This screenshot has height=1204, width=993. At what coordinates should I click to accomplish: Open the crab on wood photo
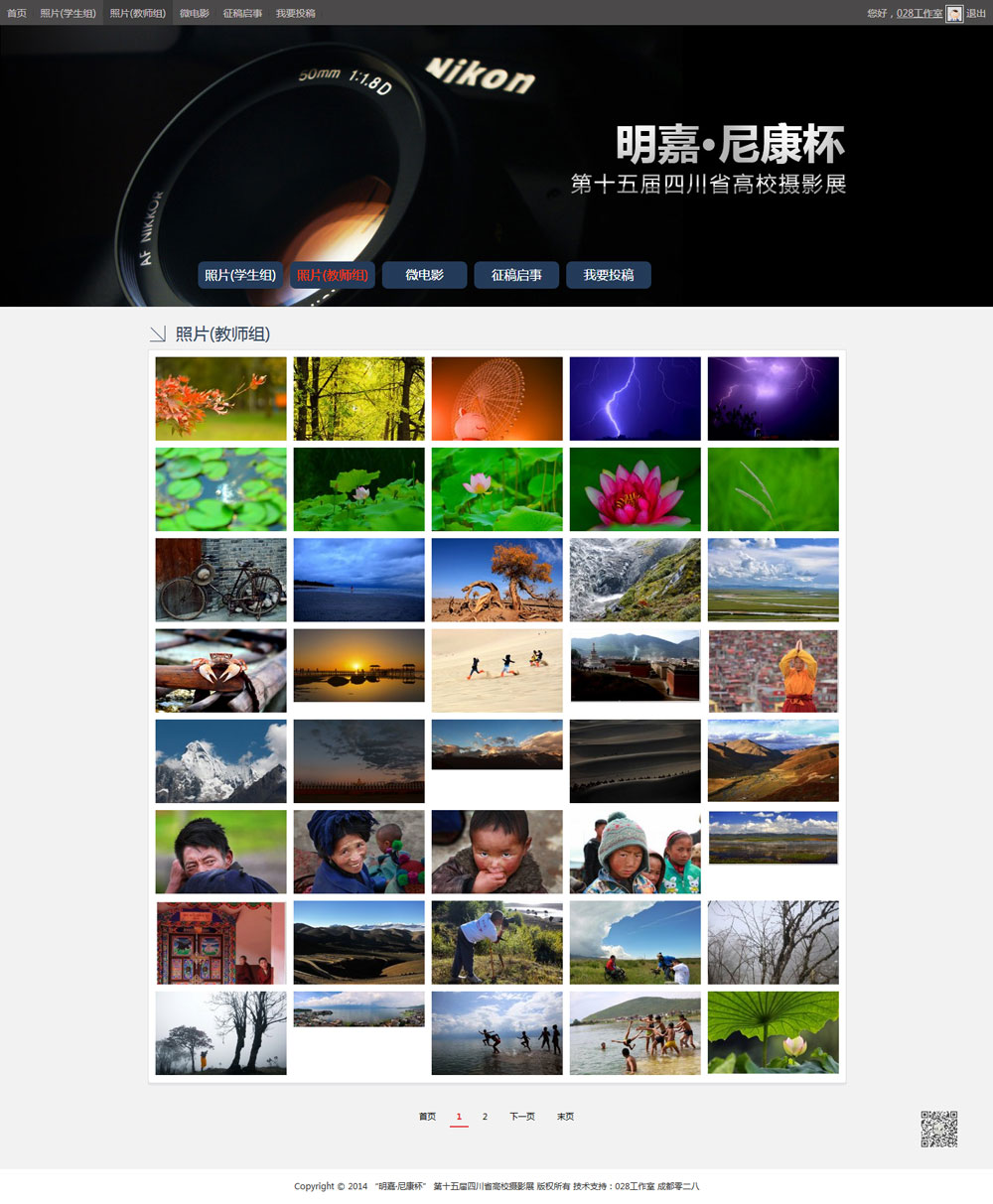(x=220, y=670)
